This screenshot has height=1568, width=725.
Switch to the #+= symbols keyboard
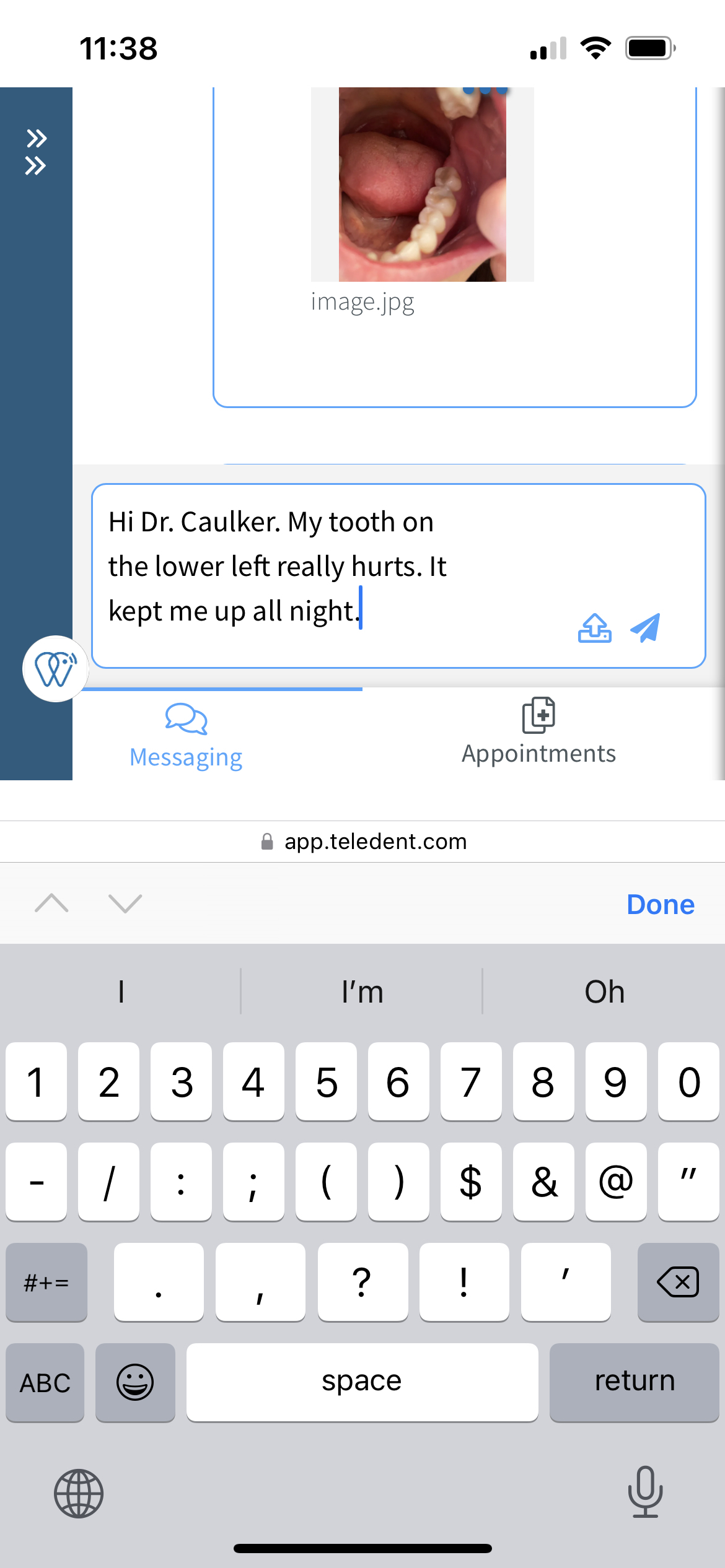tap(46, 1282)
